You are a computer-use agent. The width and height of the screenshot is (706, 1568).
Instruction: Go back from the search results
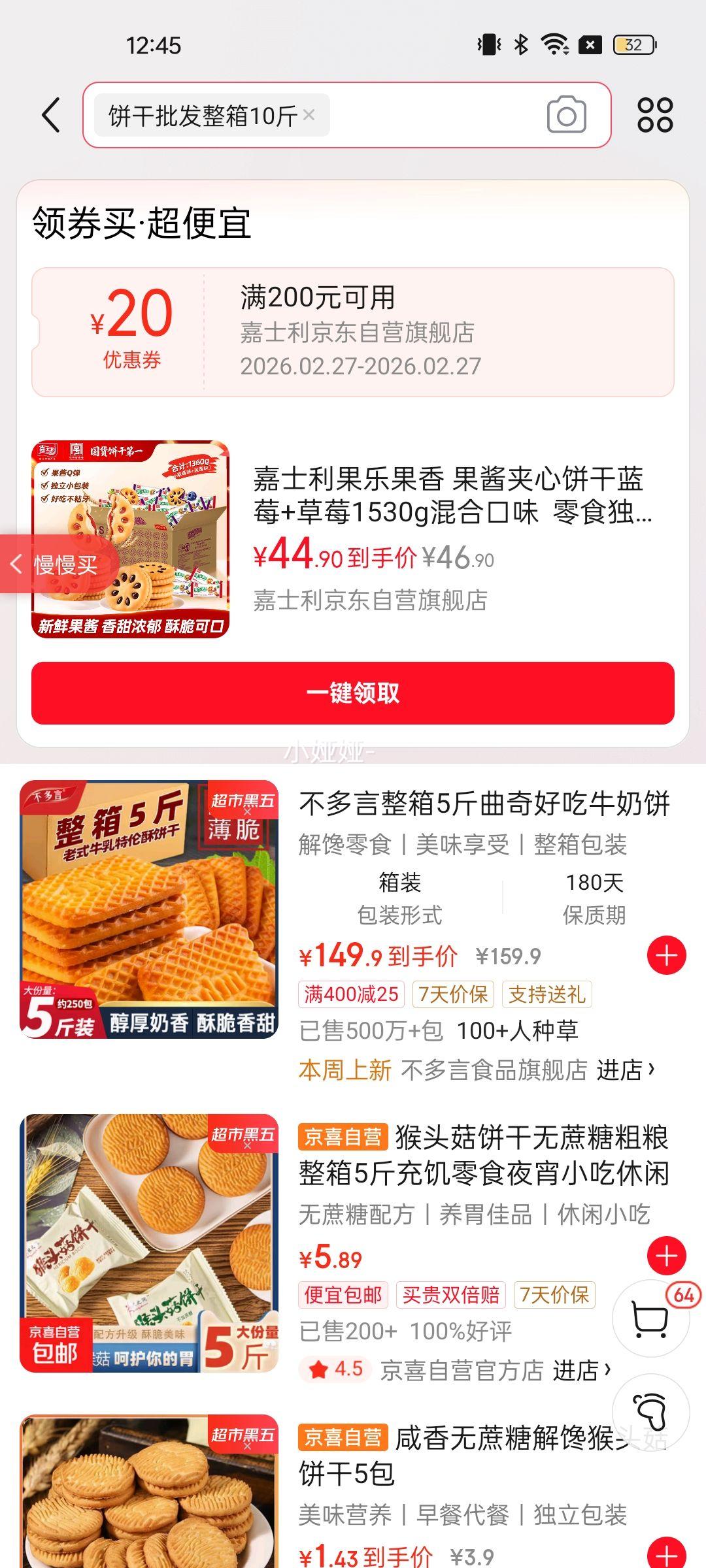click(x=51, y=116)
